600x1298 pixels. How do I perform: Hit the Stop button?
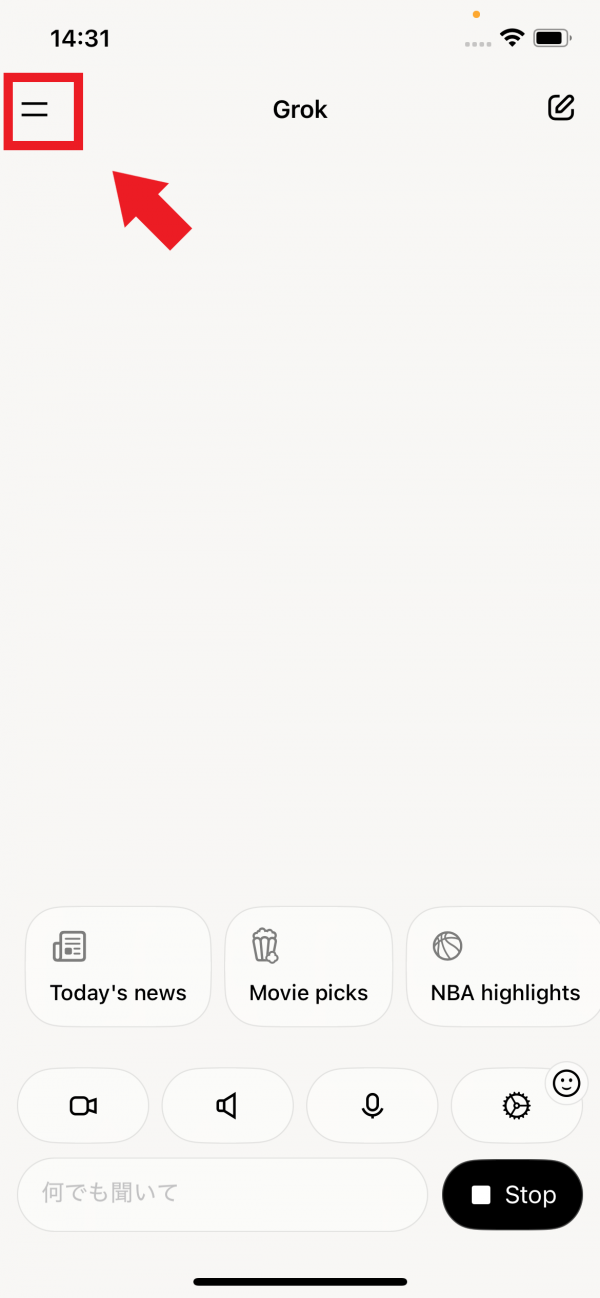pos(512,1194)
